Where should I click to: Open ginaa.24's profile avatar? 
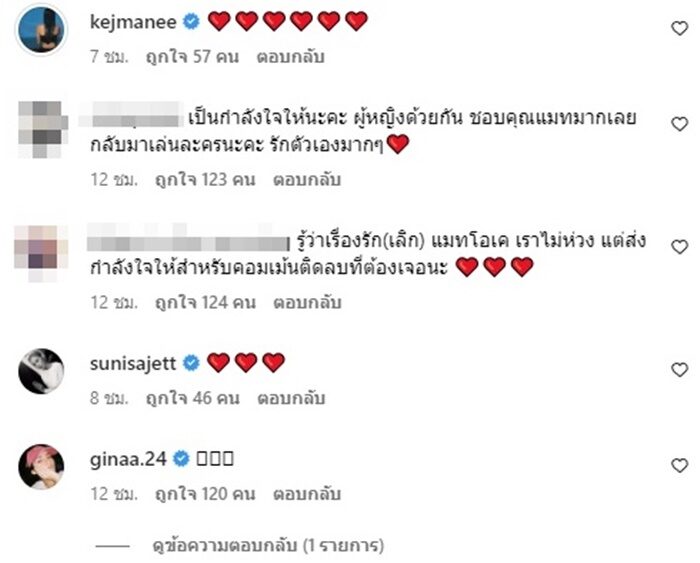(x=41, y=465)
